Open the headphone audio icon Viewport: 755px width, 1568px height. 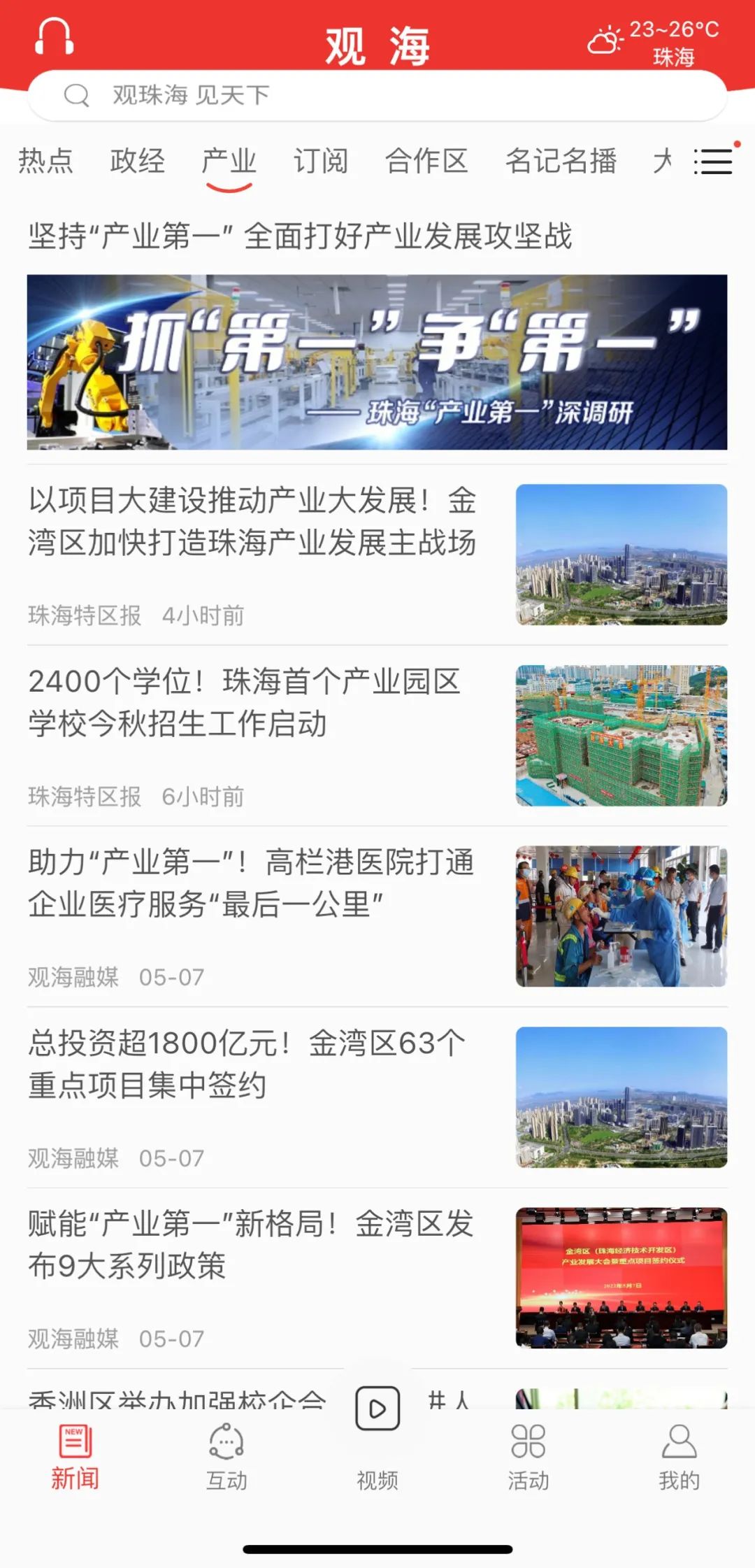point(54,37)
